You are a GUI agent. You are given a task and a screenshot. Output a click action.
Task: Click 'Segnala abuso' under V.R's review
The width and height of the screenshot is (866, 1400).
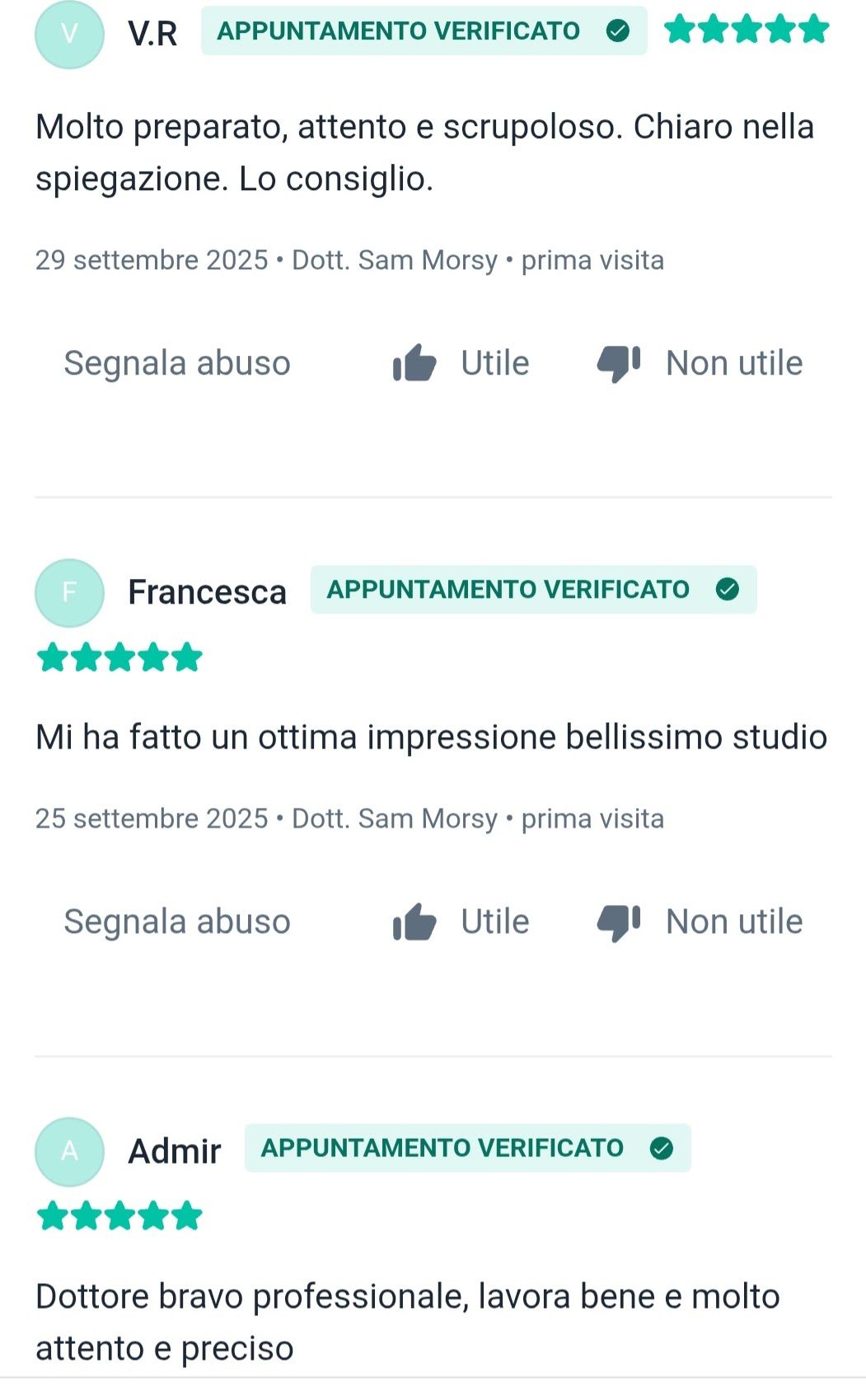pos(177,362)
